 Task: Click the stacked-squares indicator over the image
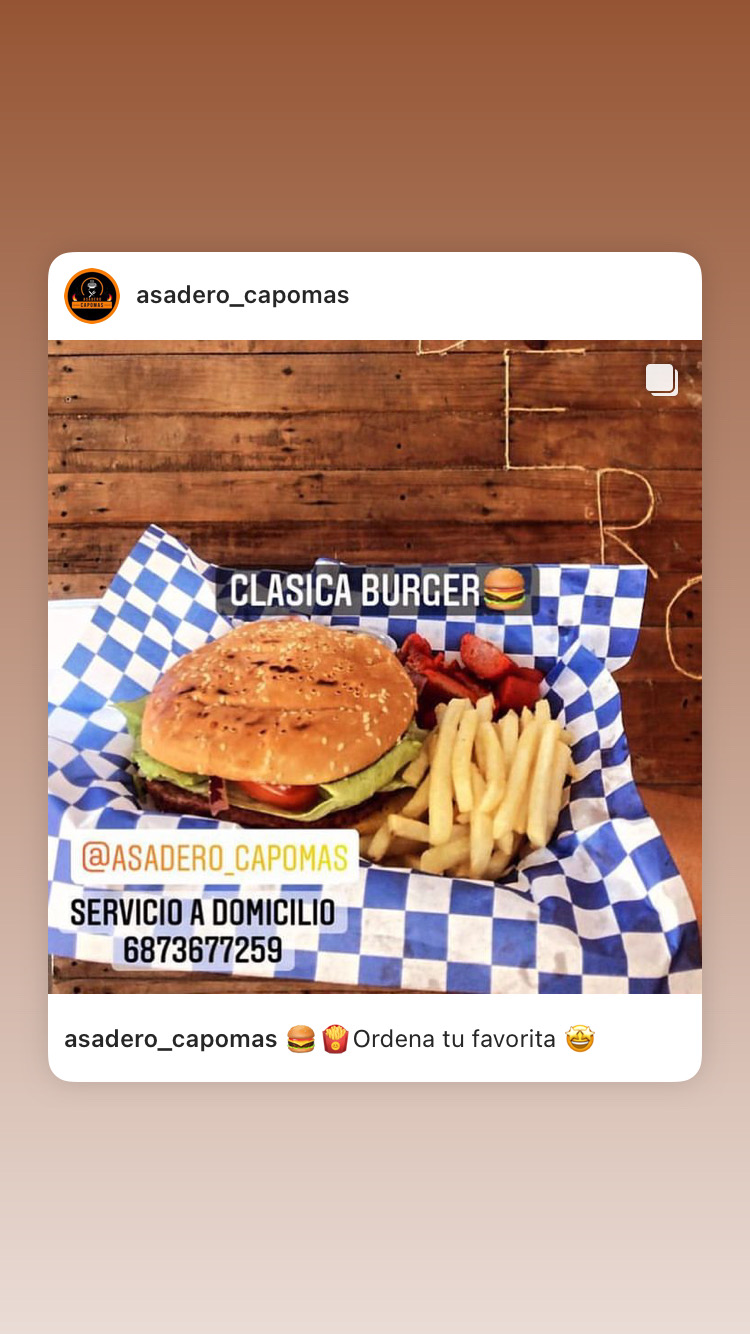661,380
